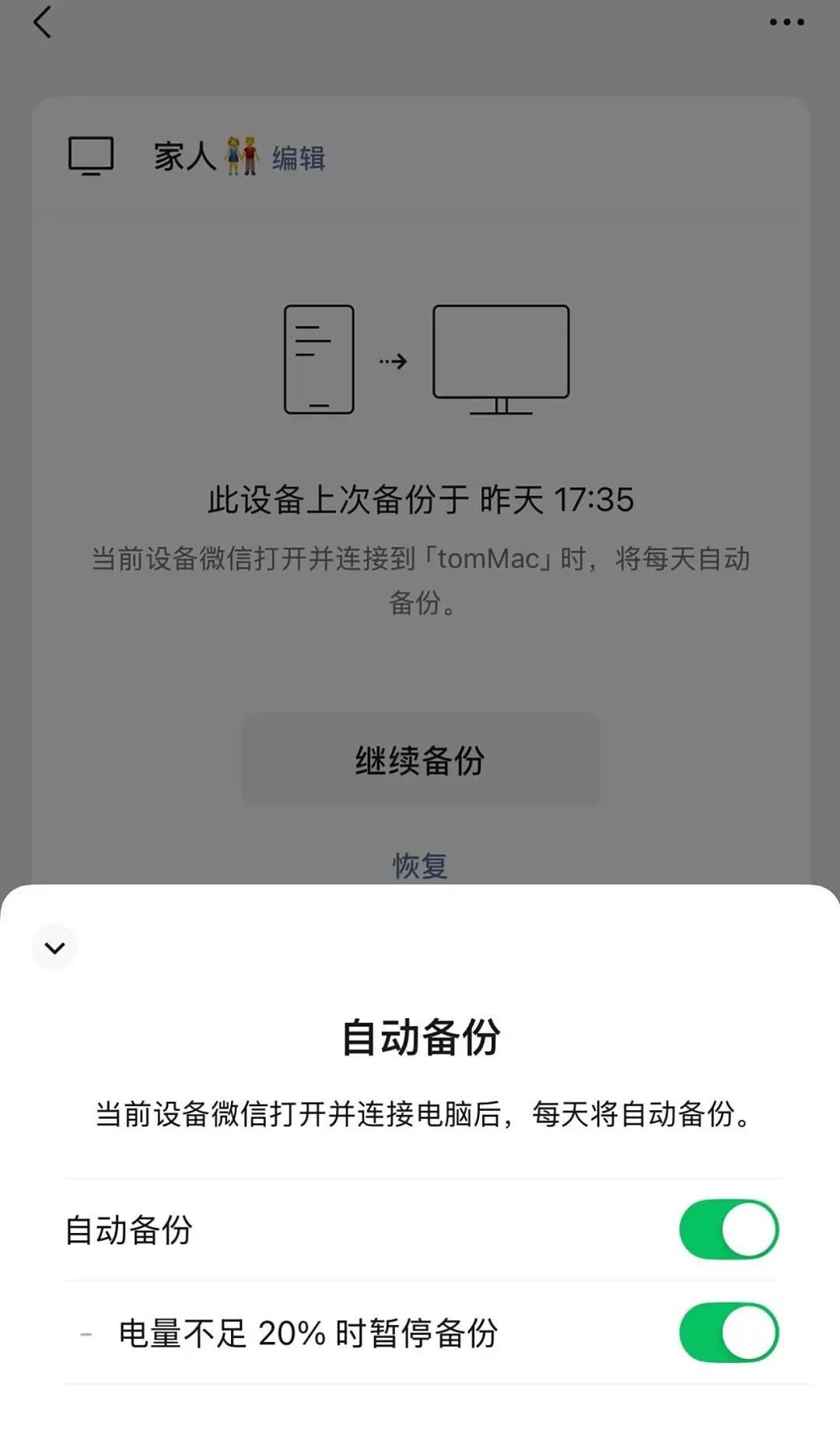This screenshot has width=840, height=1447.
Task: Go back with the top-left arrow
Action: pos(43,23)
